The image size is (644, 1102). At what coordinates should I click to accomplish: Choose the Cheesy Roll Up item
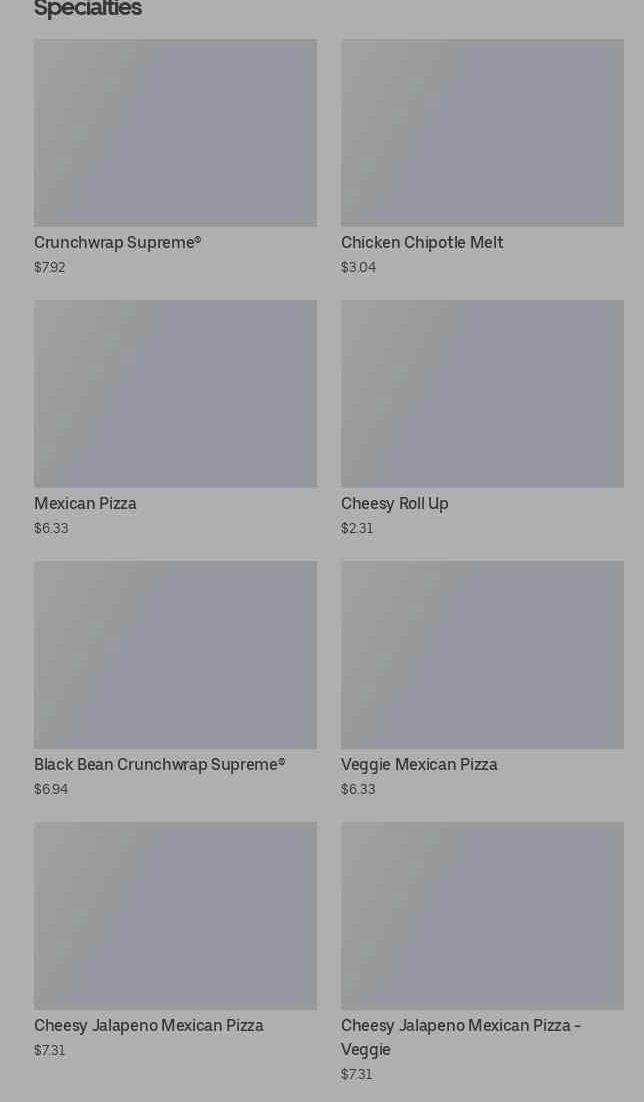[482, 418]
